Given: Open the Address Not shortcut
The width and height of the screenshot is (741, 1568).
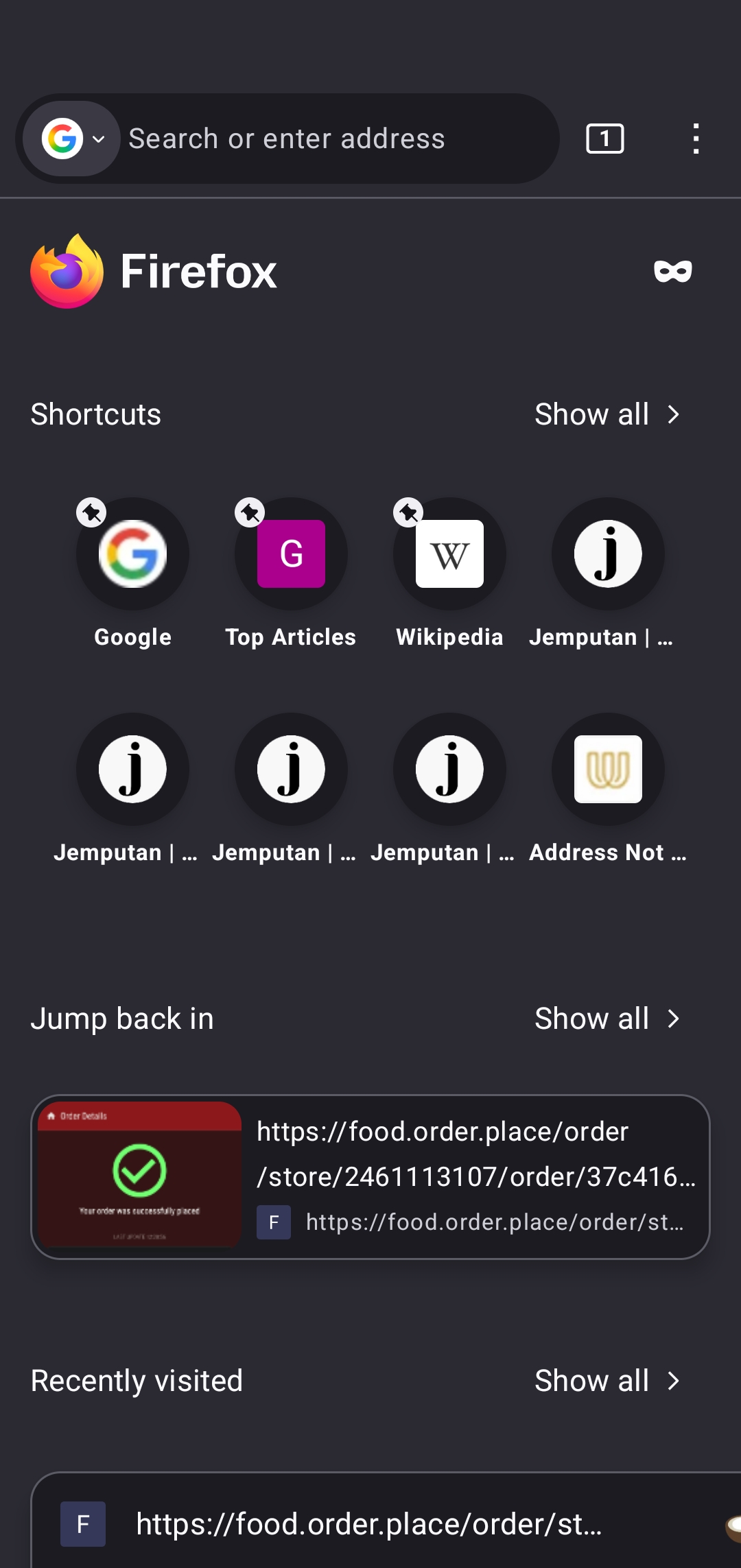Looking at the screenshot, I should pyautogui.click(x=608, y=770).
